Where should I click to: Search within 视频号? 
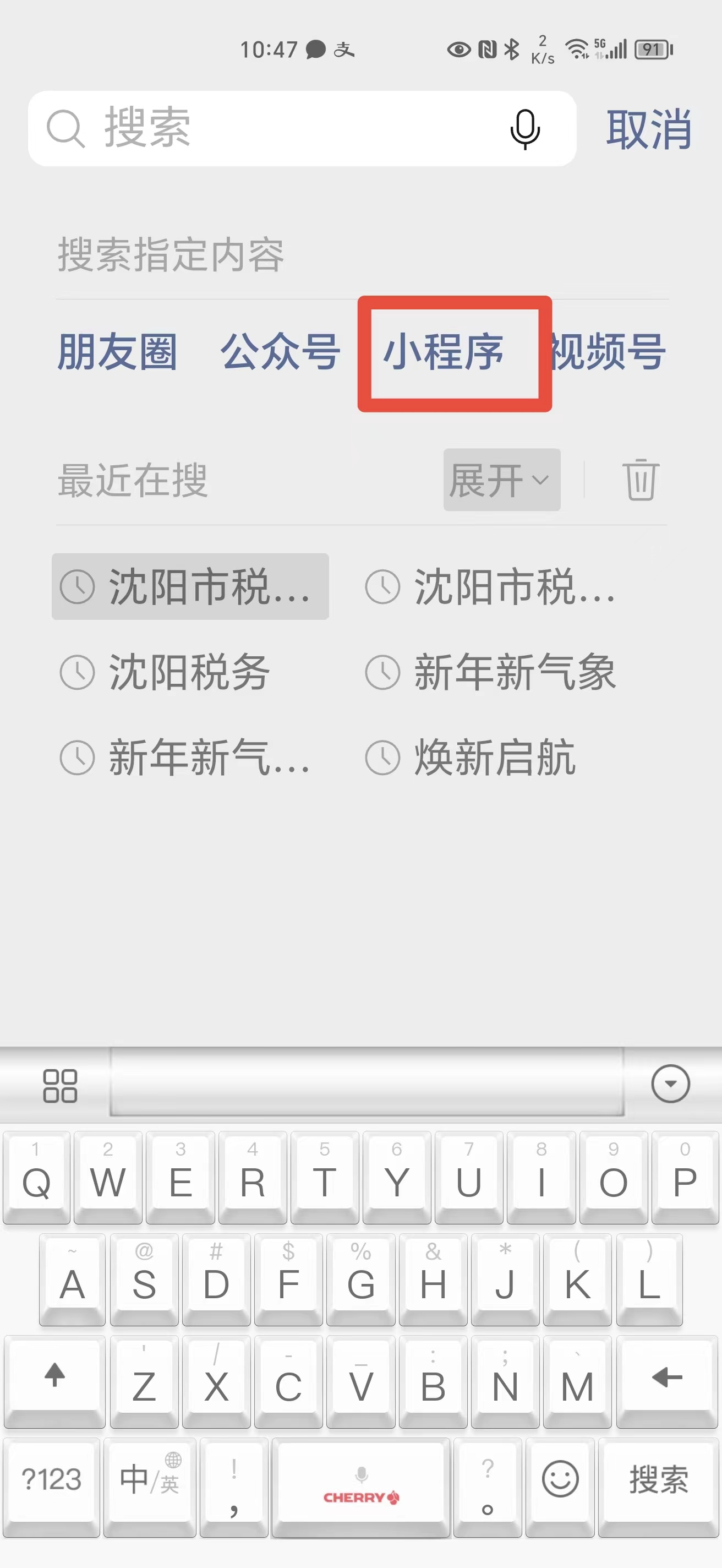tap(608, 352)
